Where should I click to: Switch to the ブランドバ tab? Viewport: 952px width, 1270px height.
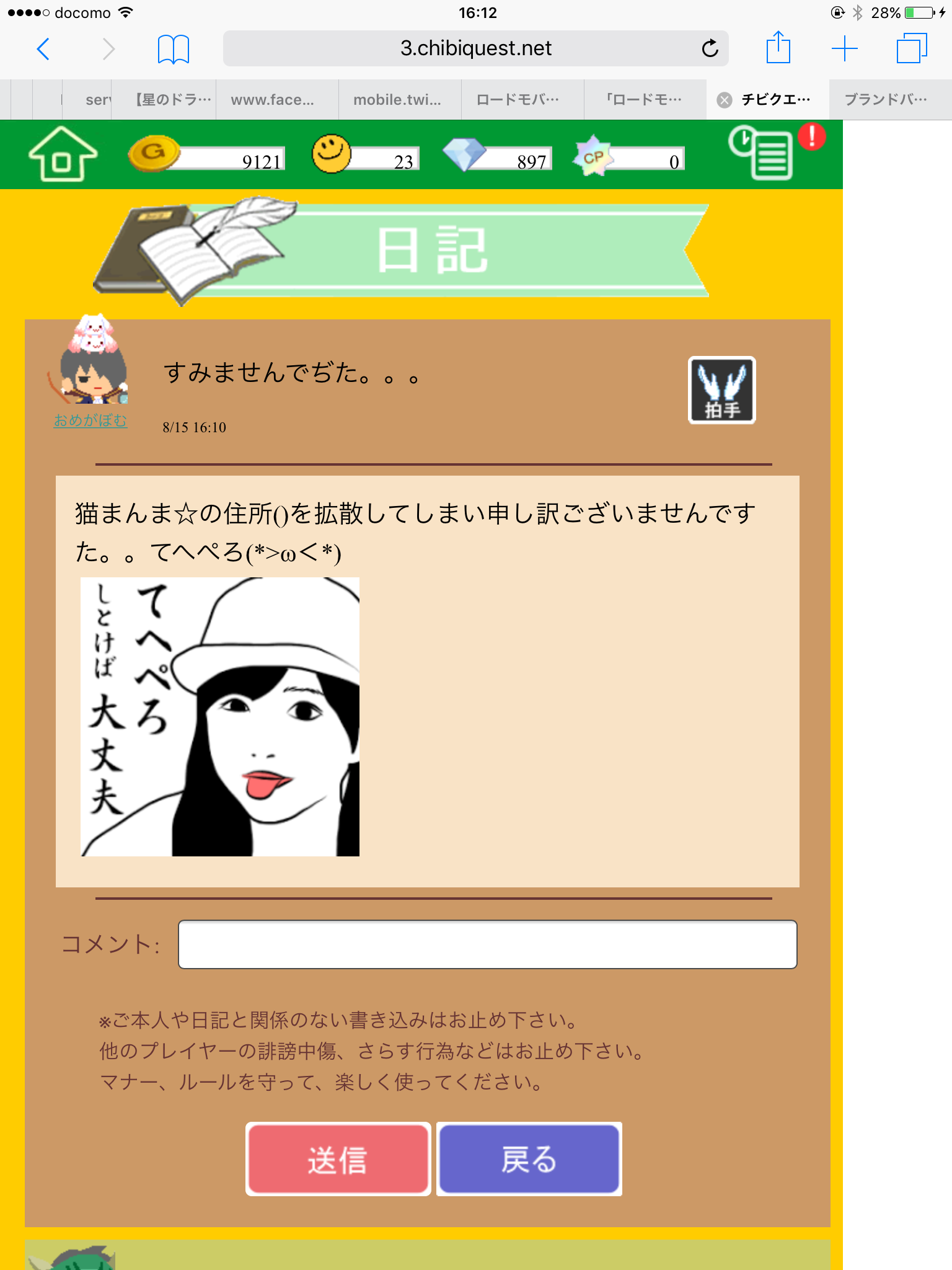886,100
